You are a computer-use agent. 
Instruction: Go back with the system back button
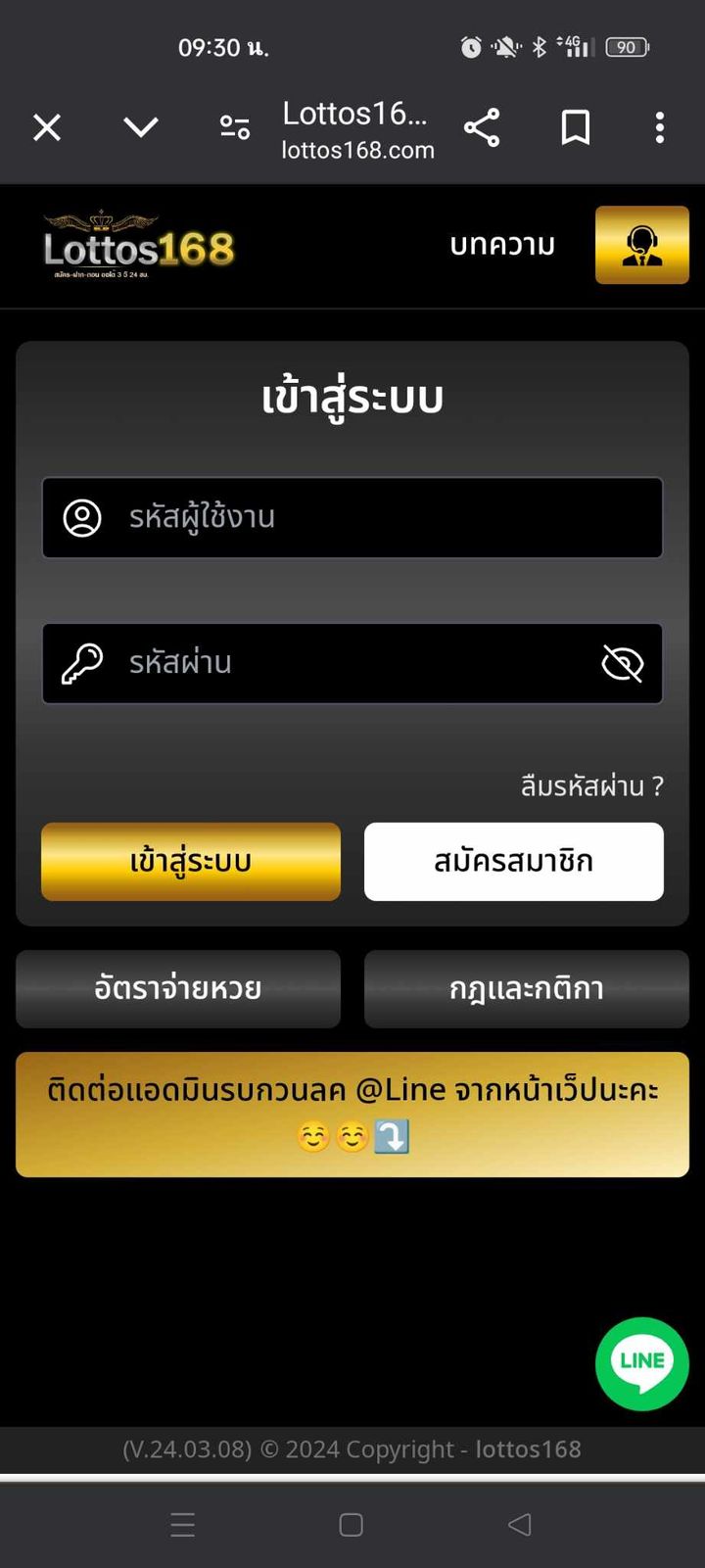pos(520,1524)
